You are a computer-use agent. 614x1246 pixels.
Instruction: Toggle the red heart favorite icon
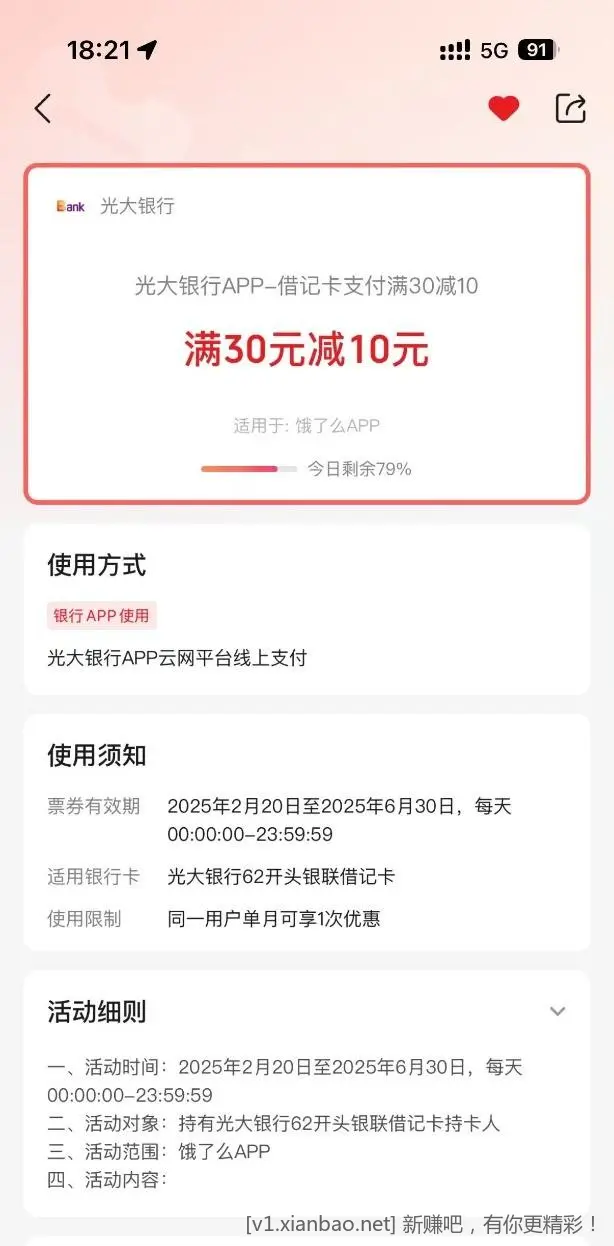503,108
